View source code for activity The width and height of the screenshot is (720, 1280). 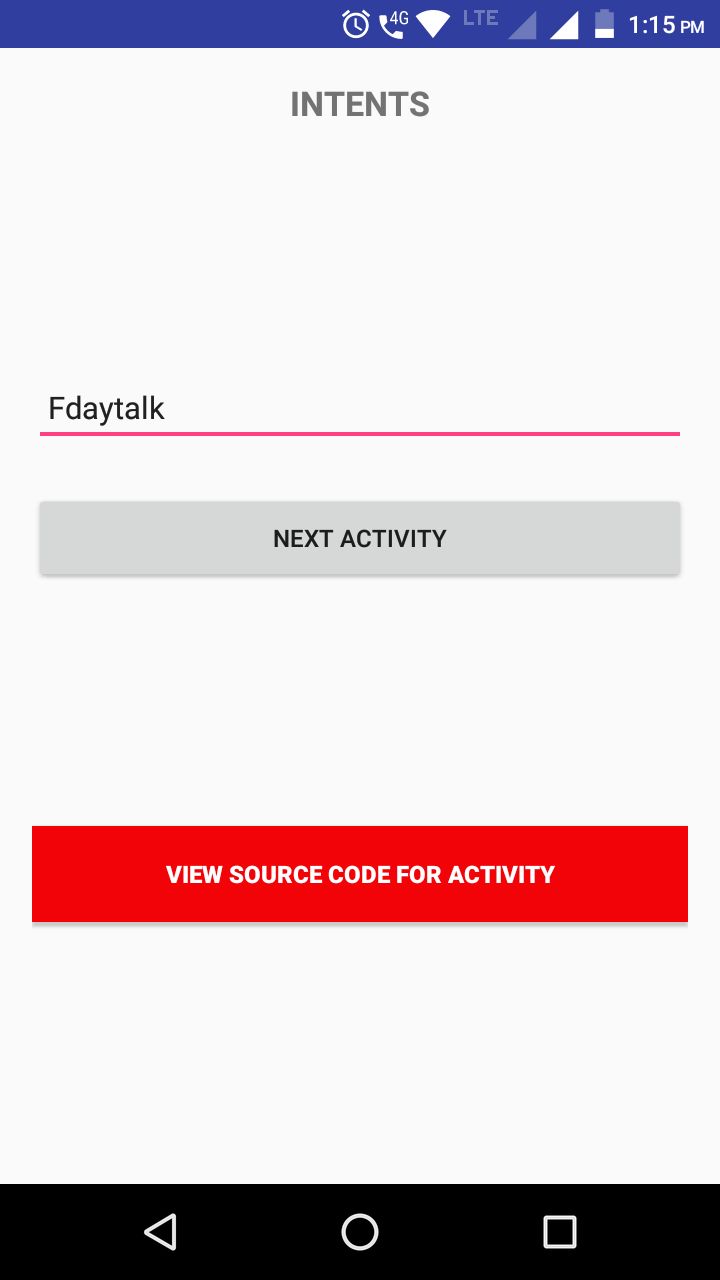coord(360,874)
